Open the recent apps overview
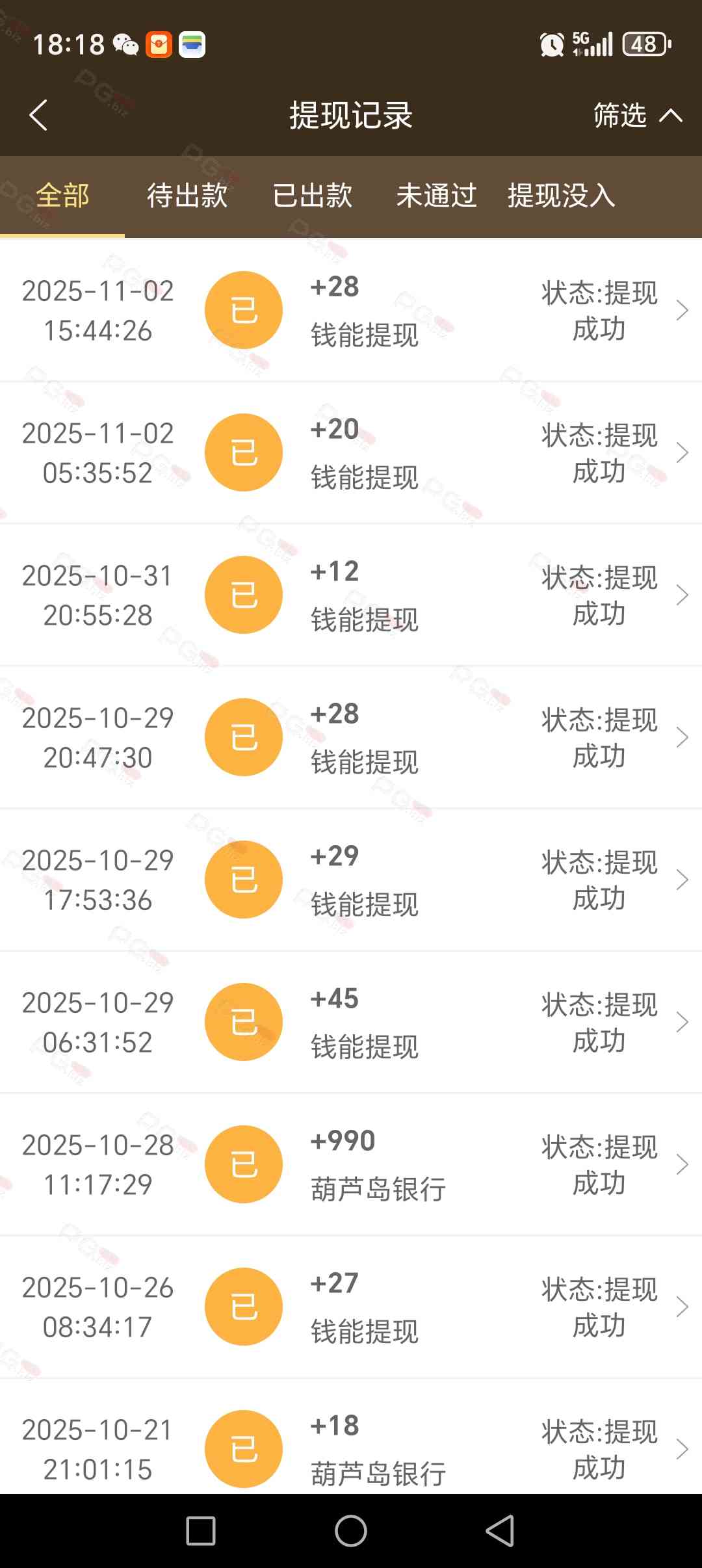 [201, 1531]
